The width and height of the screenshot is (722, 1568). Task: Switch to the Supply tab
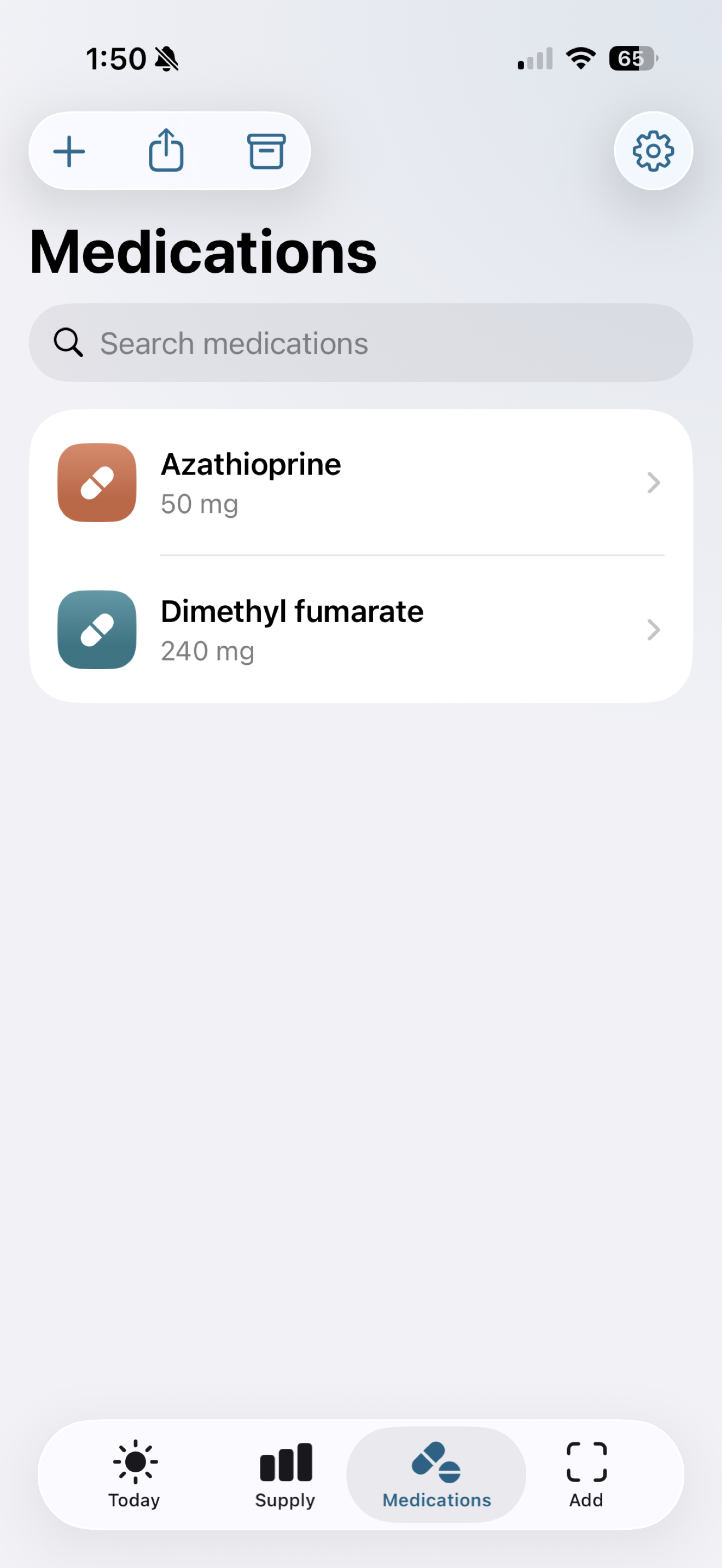(x=286, y=1475)
